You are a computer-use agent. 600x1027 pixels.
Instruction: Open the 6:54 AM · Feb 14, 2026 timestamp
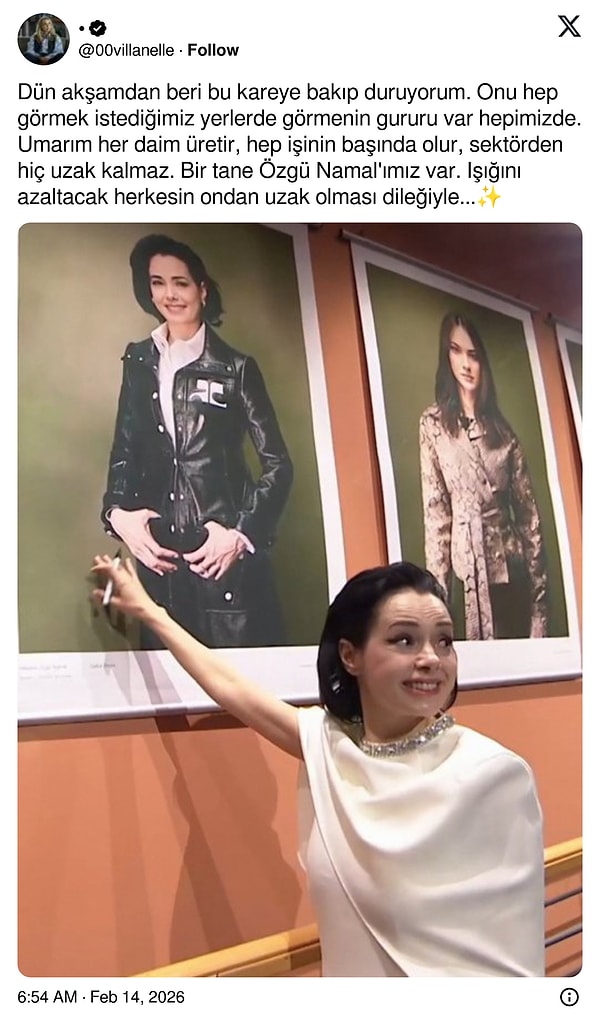point(101,997)
